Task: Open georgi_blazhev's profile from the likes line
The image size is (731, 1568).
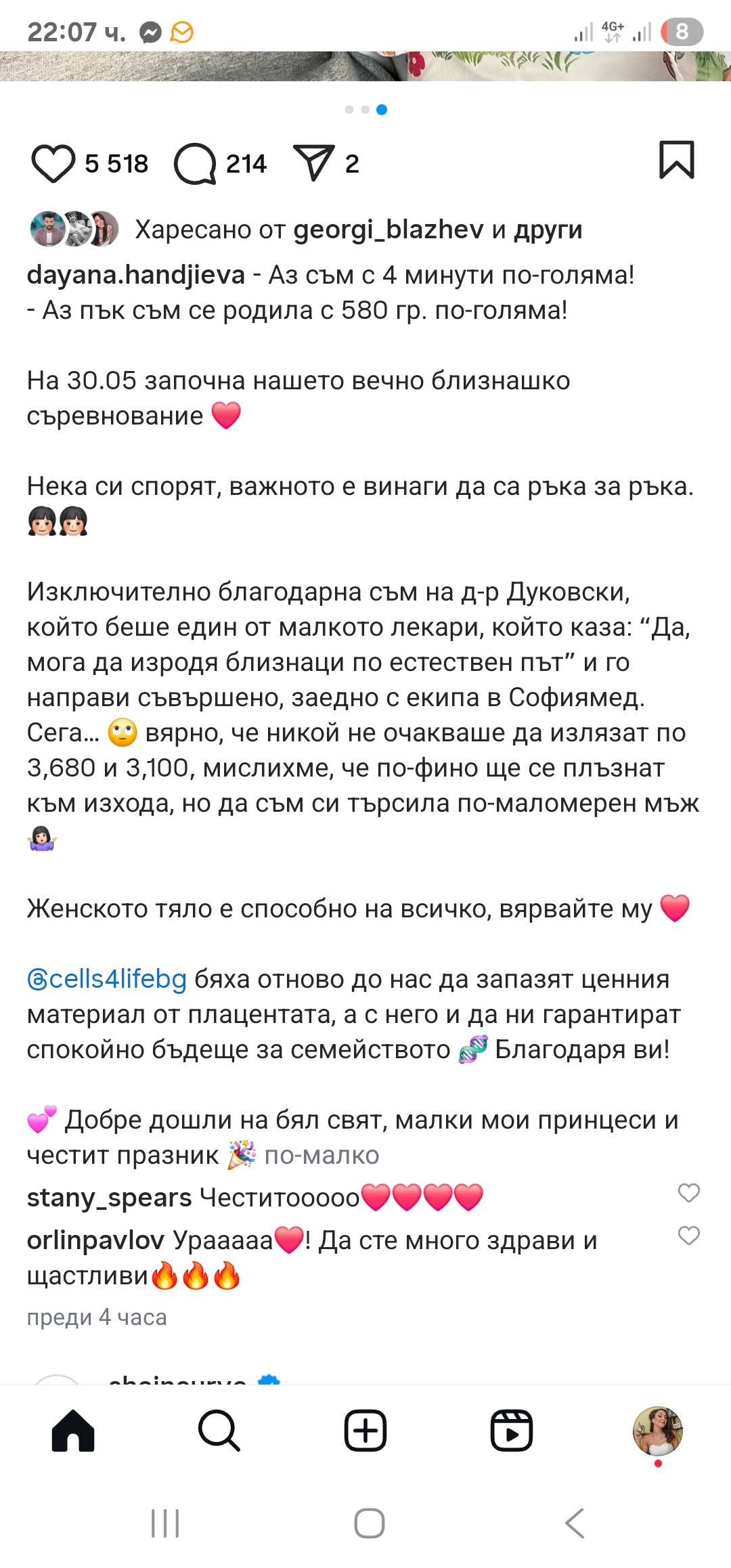Action: [389, 230]
